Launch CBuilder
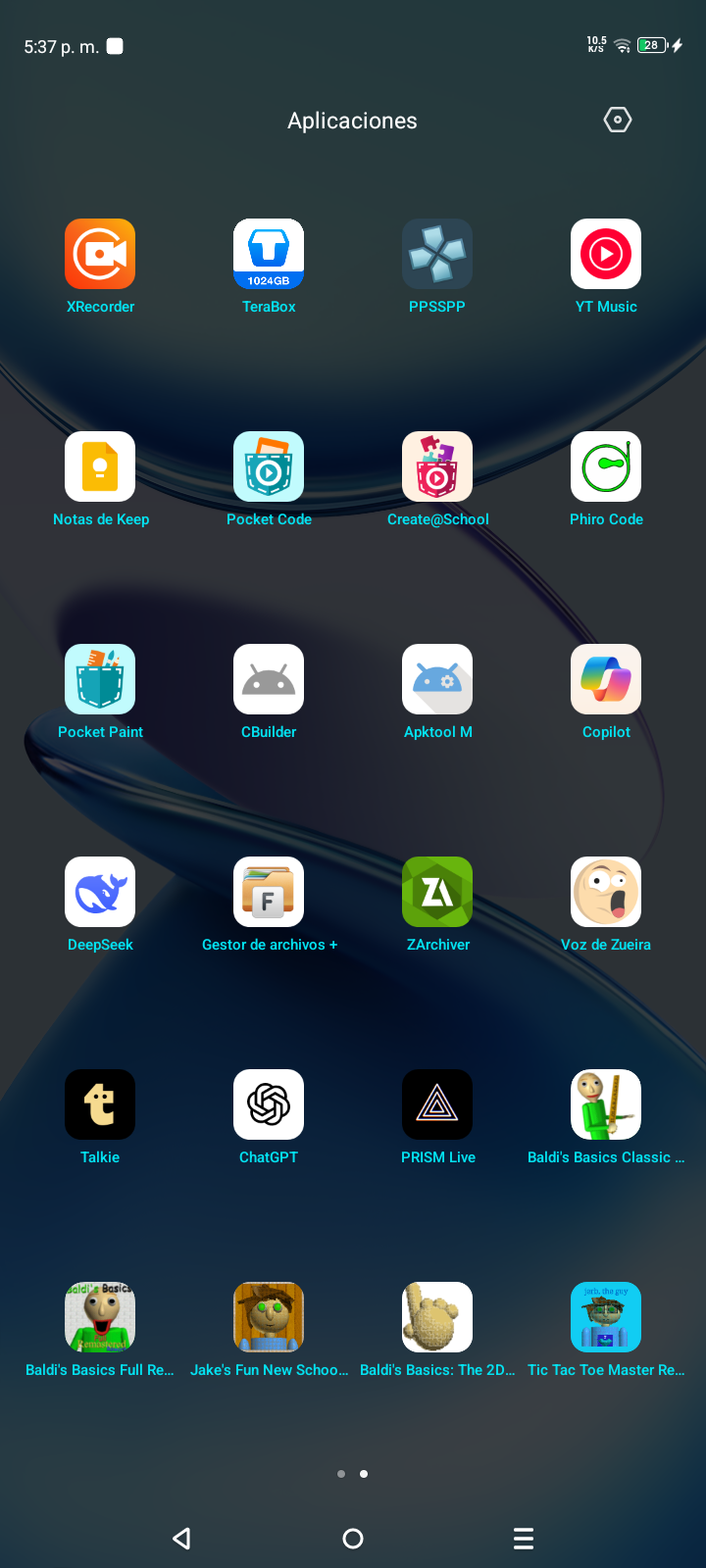 click(x=269, y=679)
